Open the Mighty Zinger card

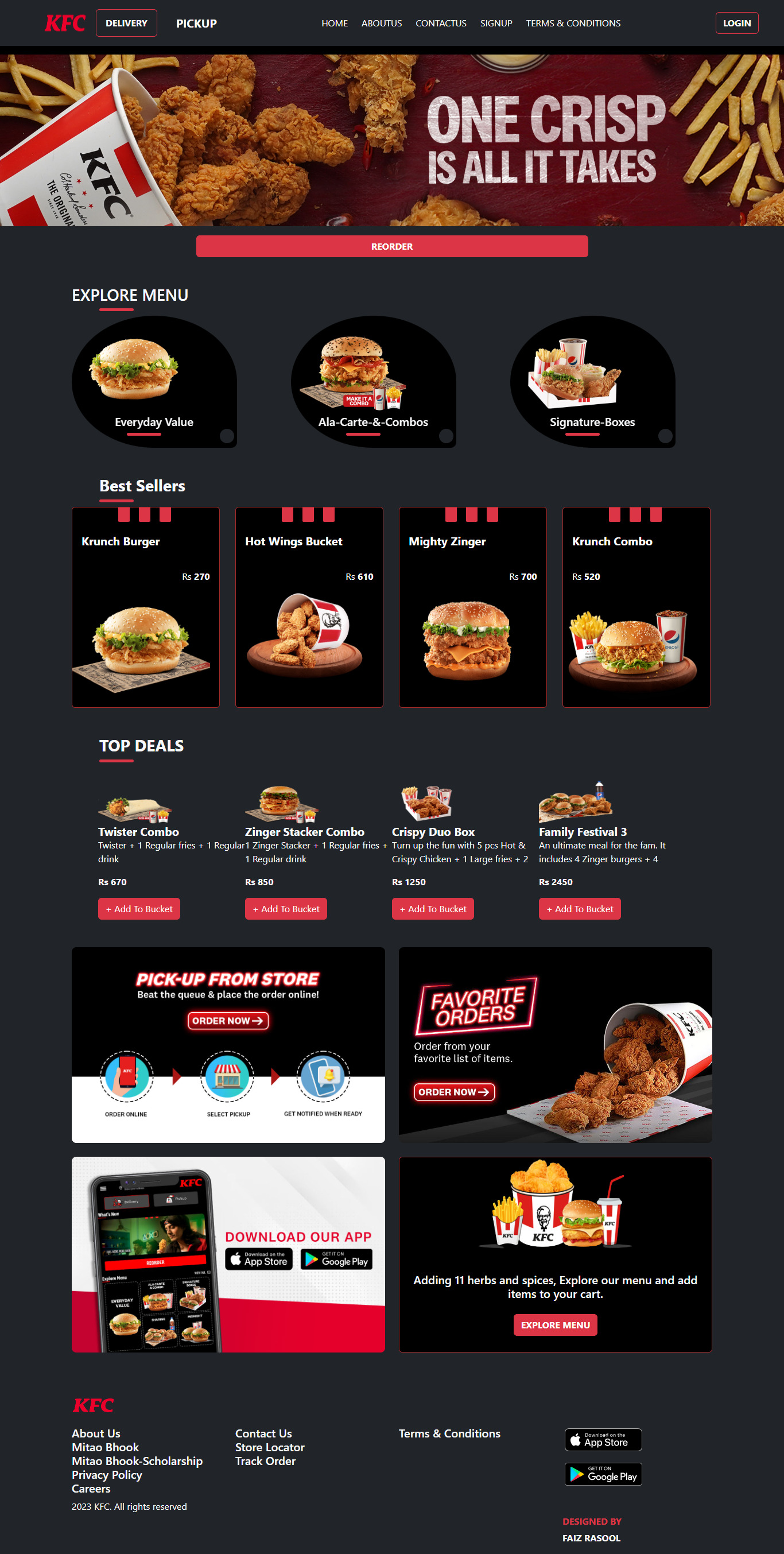tap(472, 606)
